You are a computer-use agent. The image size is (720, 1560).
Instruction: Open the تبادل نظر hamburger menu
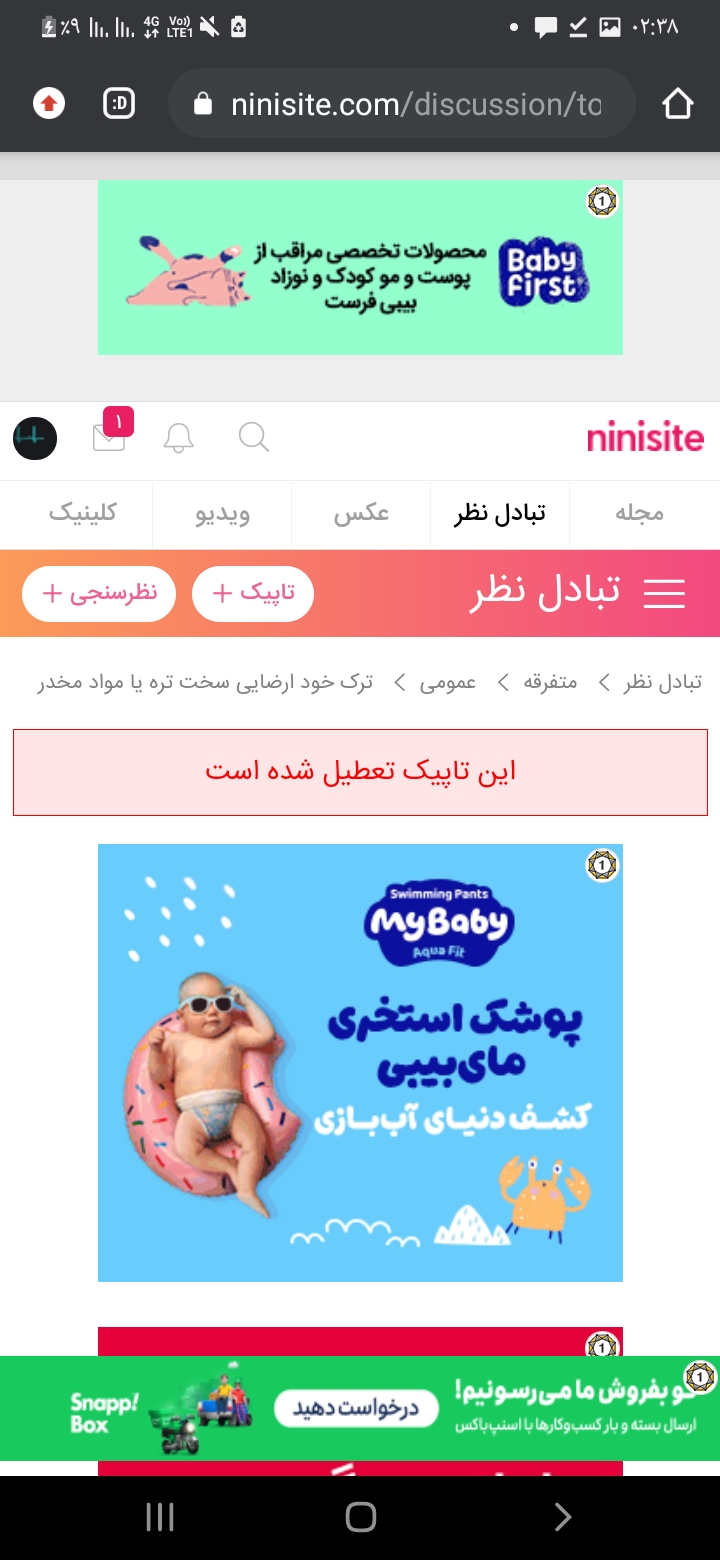664,593
